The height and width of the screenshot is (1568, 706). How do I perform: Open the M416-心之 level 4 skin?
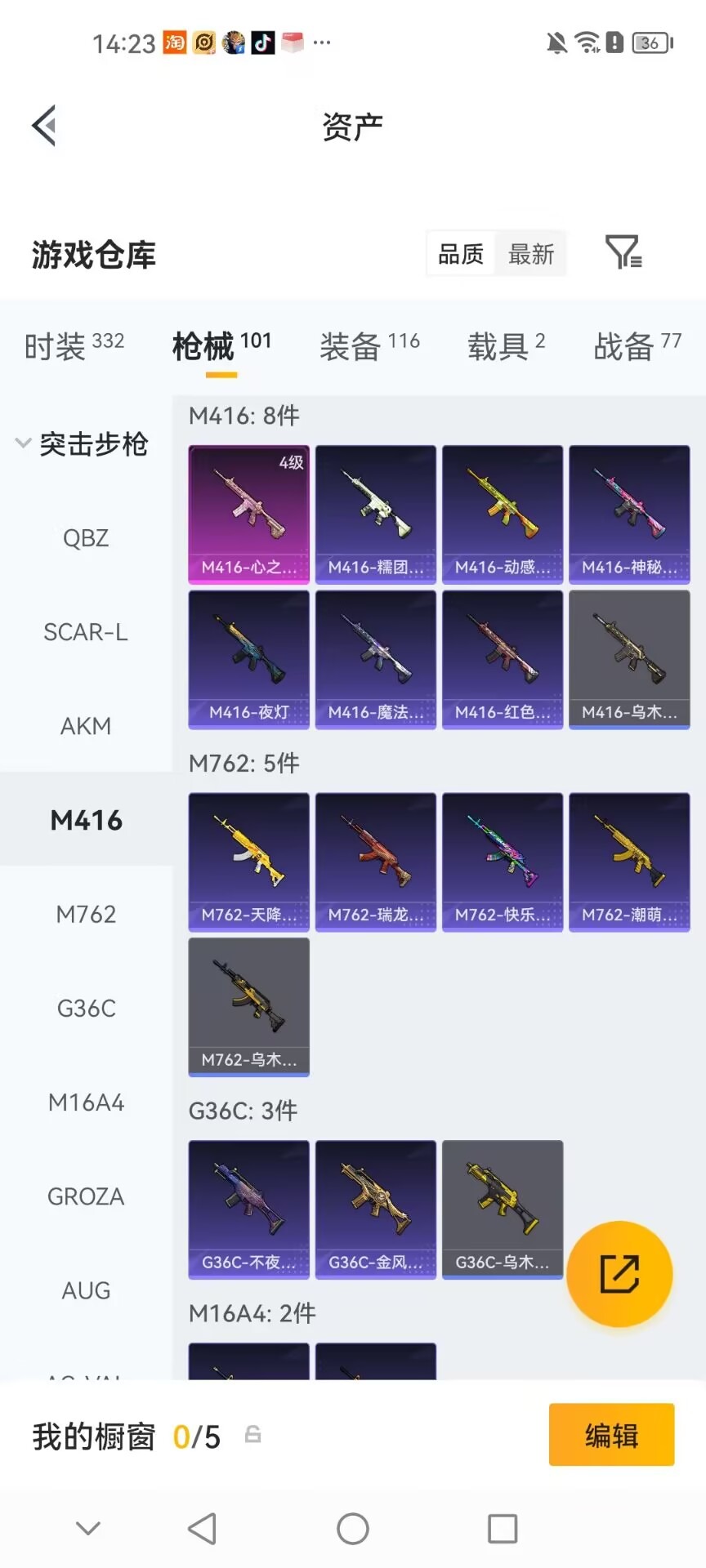click(249, 514)
